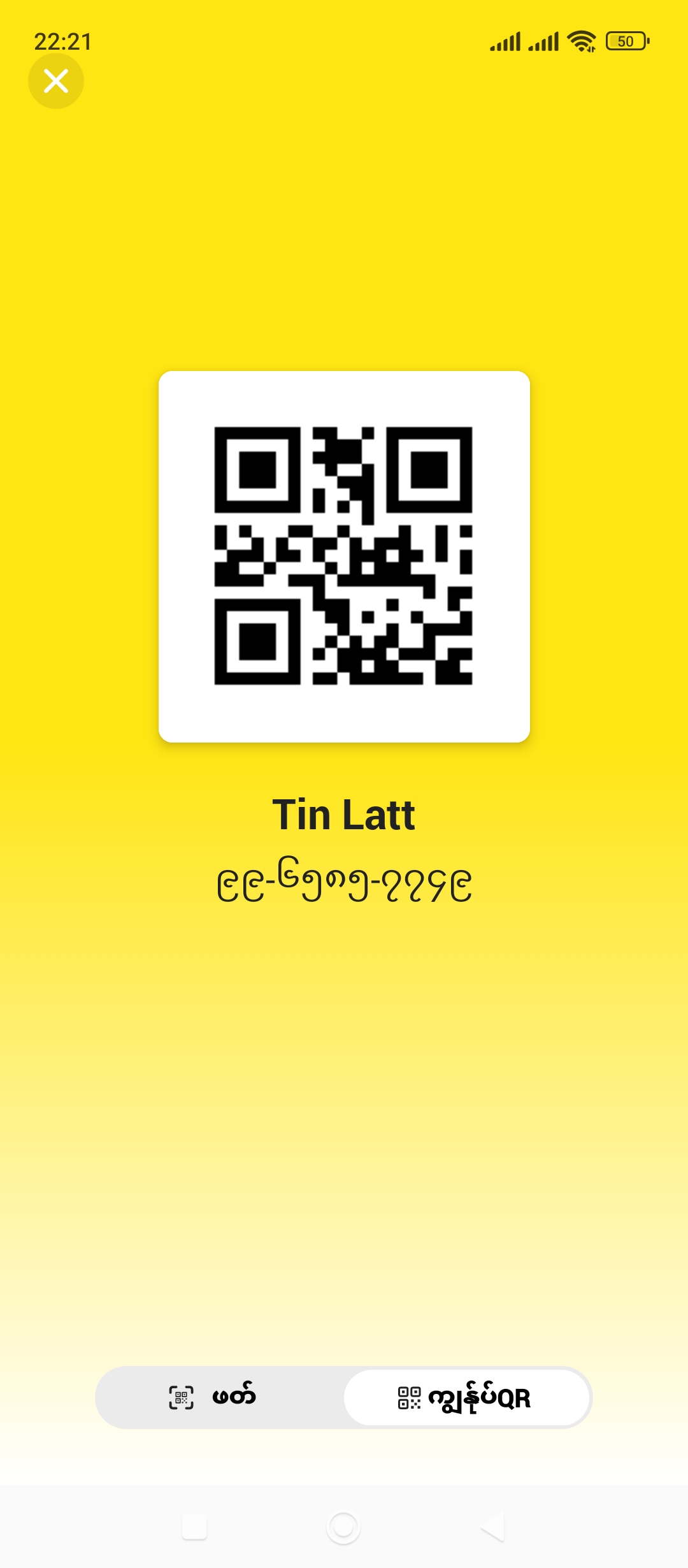Close the QR code screen
Screen dimensions: 688x1568
coord(56,81)
